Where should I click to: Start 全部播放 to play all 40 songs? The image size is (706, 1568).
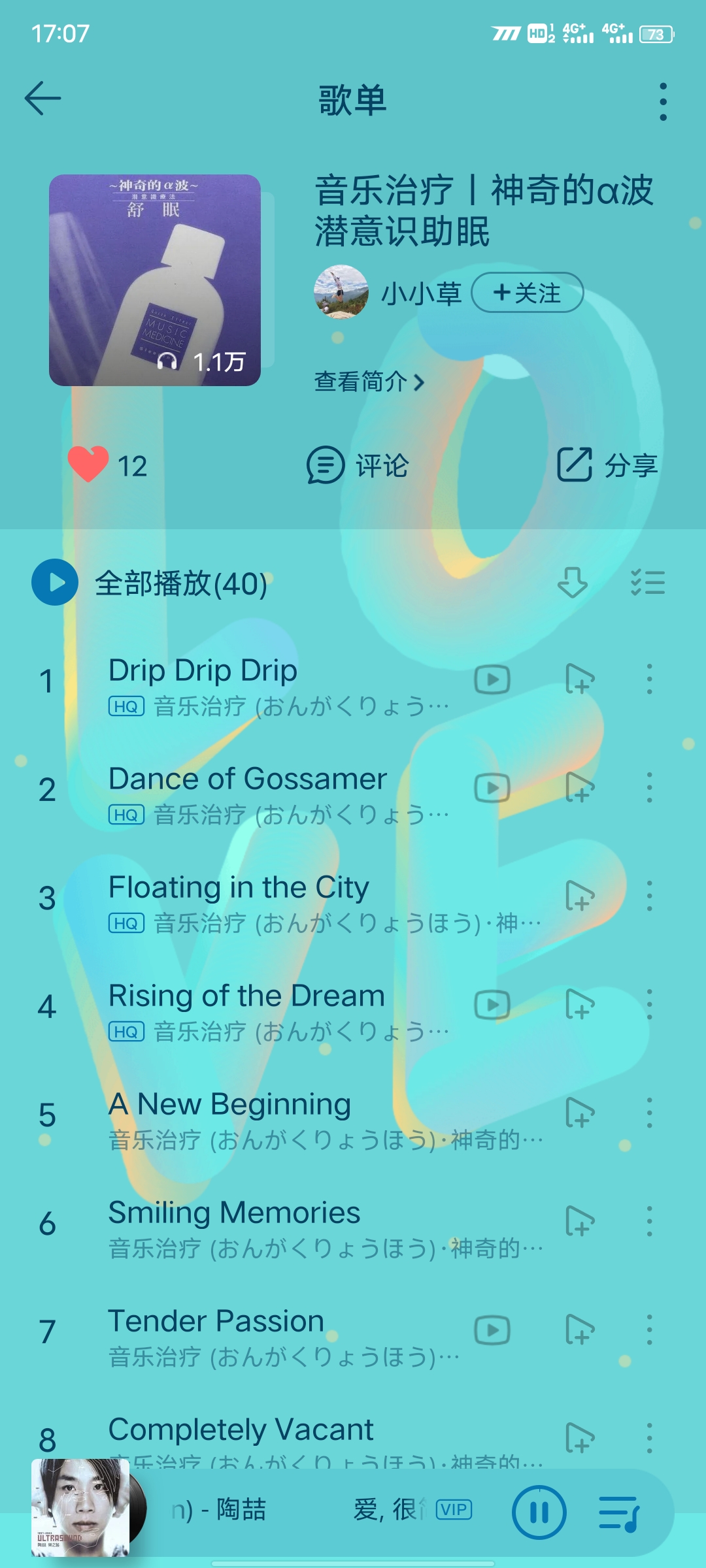point(150,583)
